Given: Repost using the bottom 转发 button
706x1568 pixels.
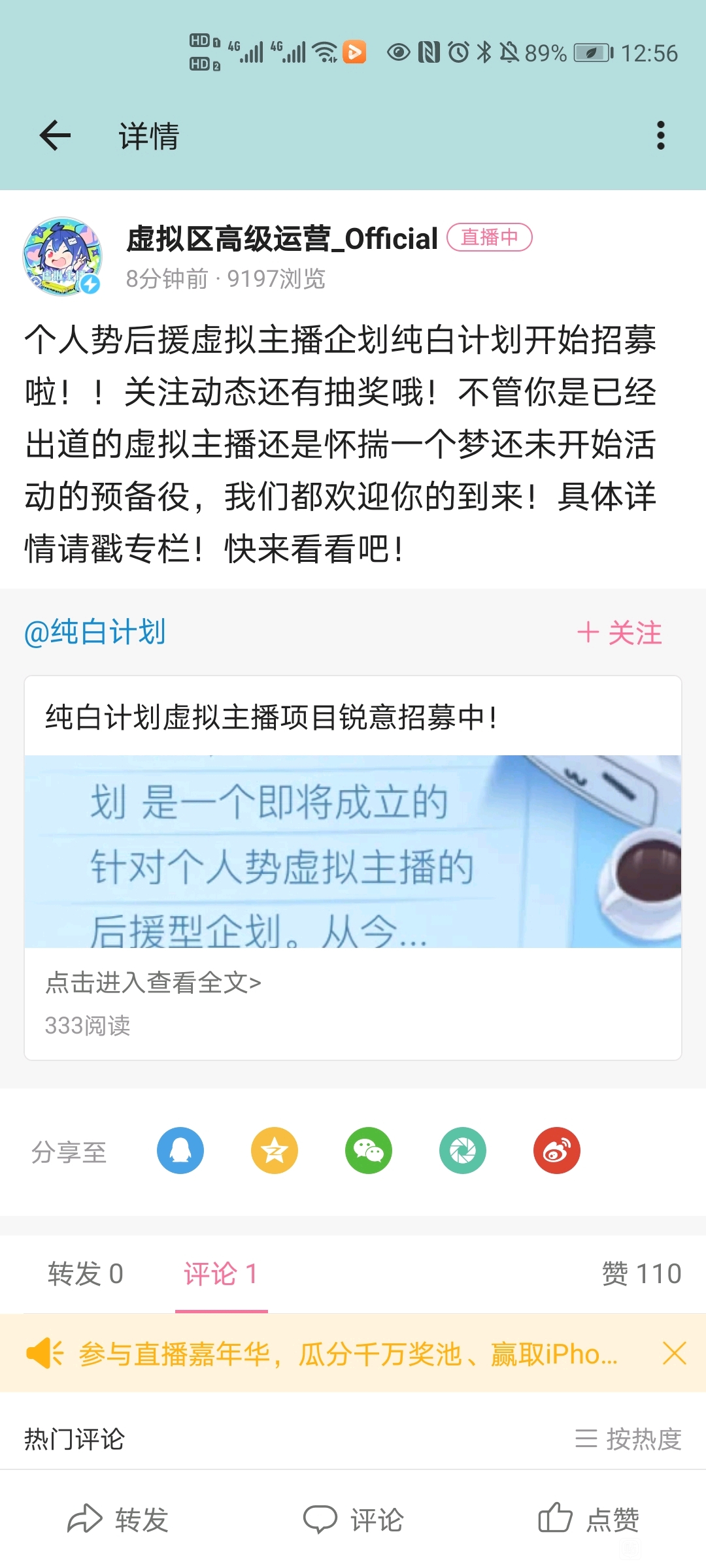Looking at the screenshot, I should tap(118, 1519).
